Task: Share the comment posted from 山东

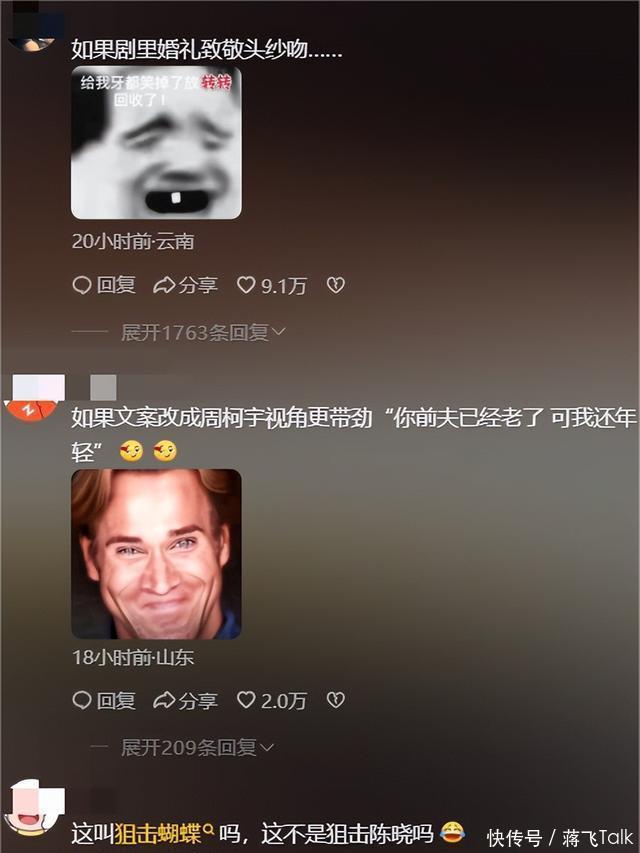Action: tap(185, 701)
